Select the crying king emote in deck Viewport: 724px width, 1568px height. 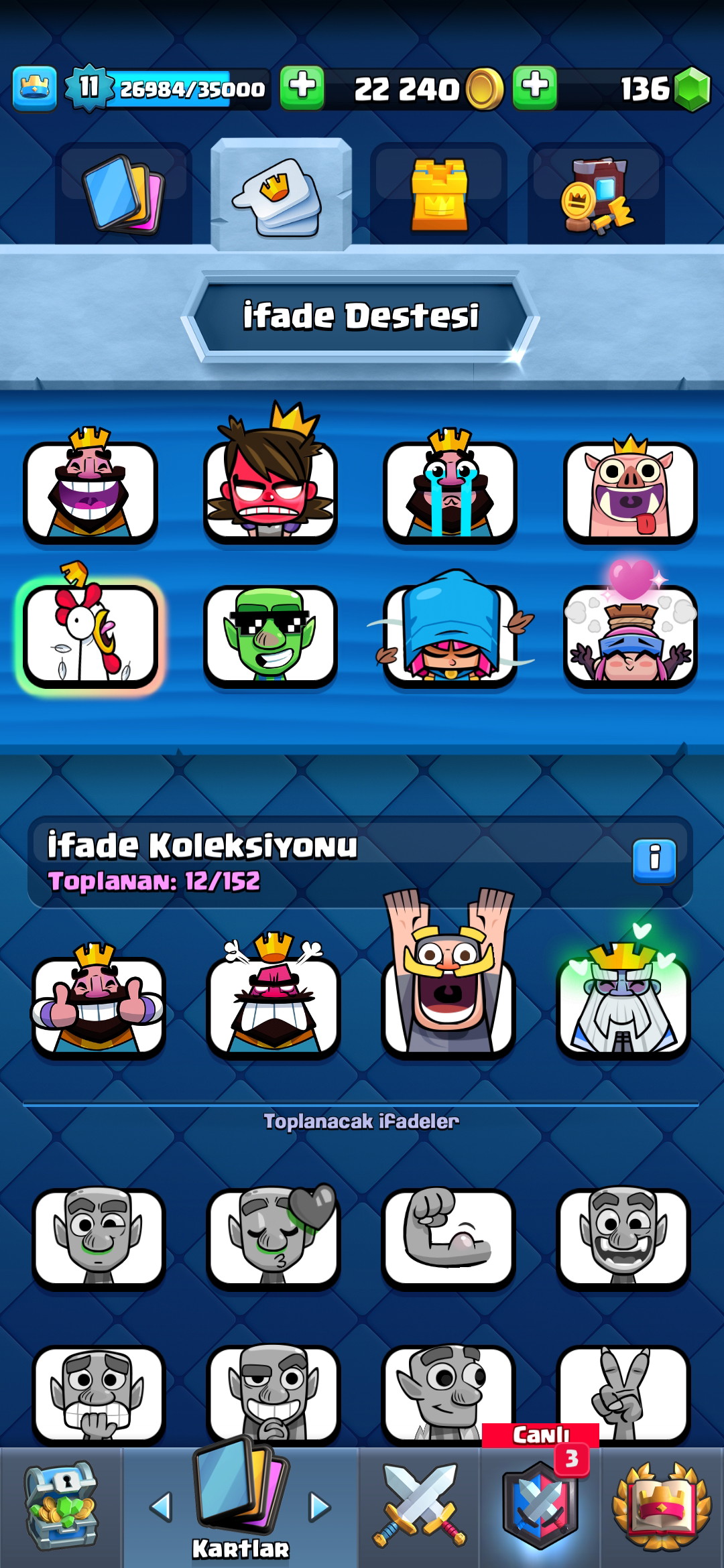pyautogui.click(x=450, y=486)
